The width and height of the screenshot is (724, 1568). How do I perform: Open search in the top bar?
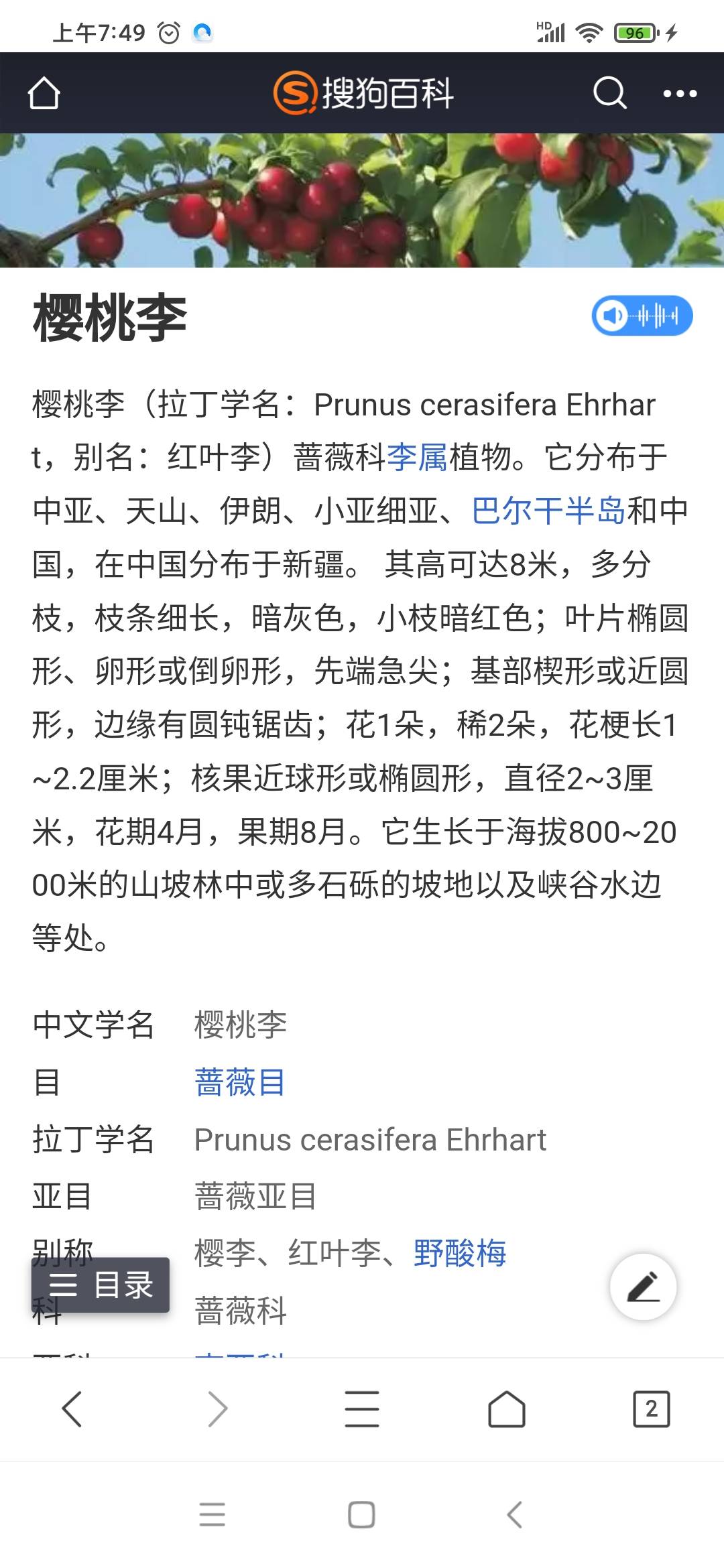[609, 93]
